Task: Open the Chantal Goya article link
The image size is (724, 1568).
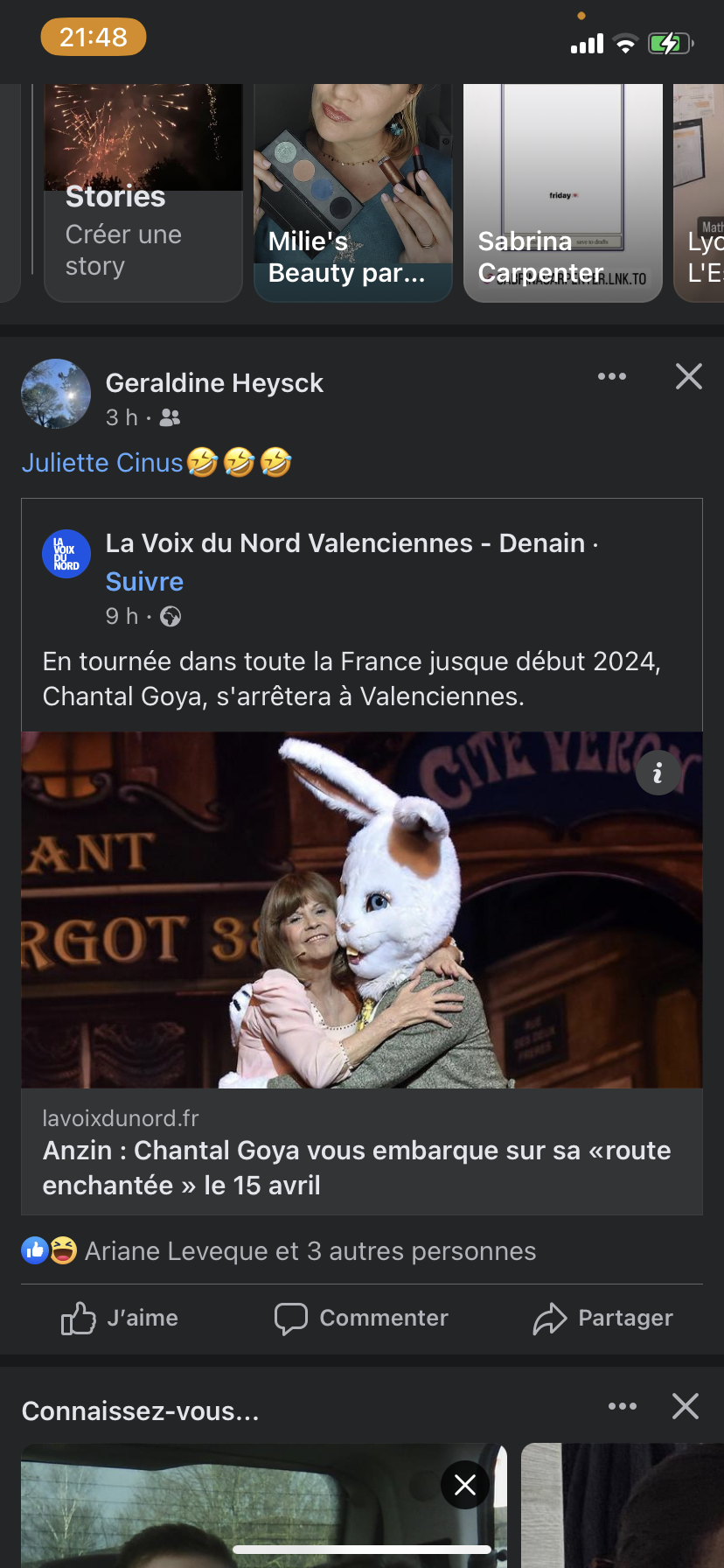Action: point(357,1167)
